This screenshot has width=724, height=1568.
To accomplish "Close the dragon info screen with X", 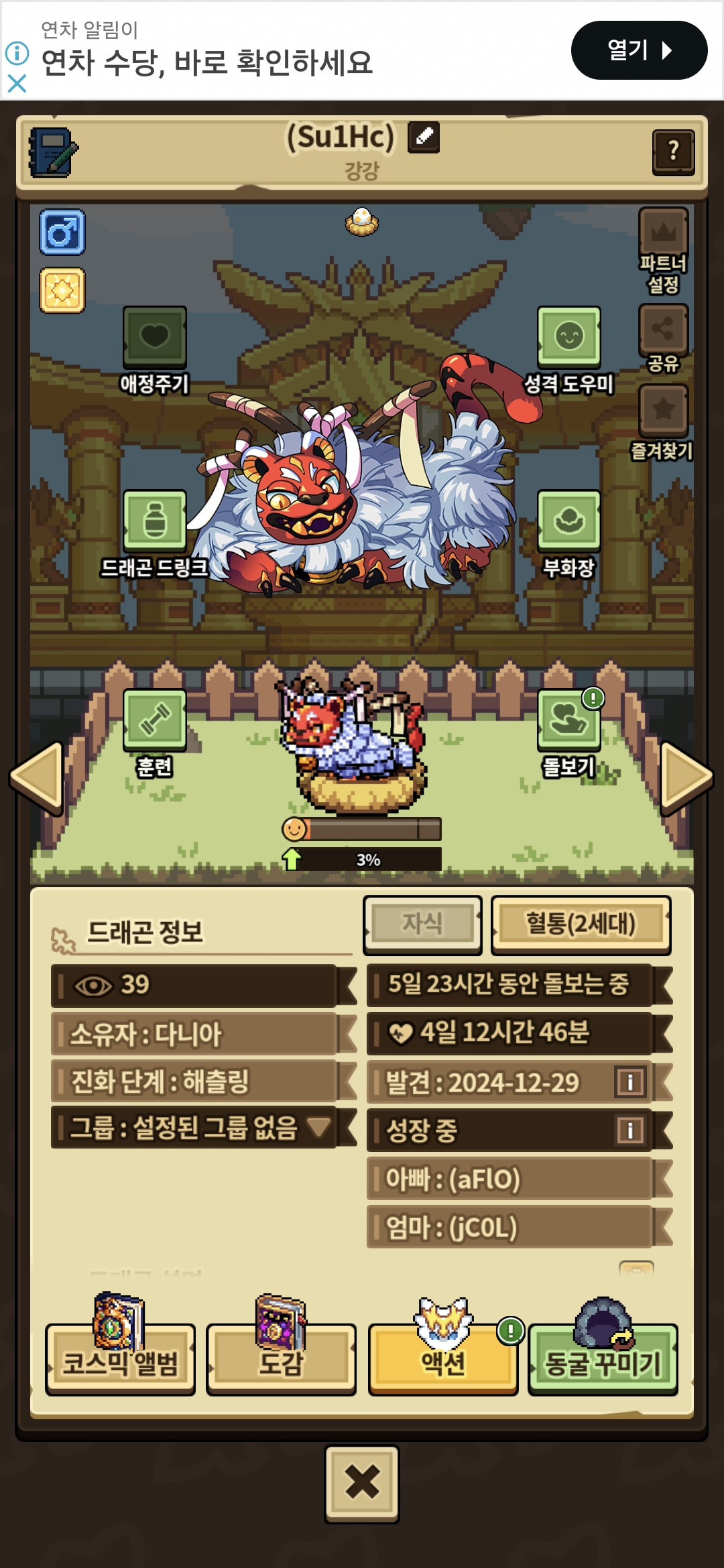I will 362,1484.
